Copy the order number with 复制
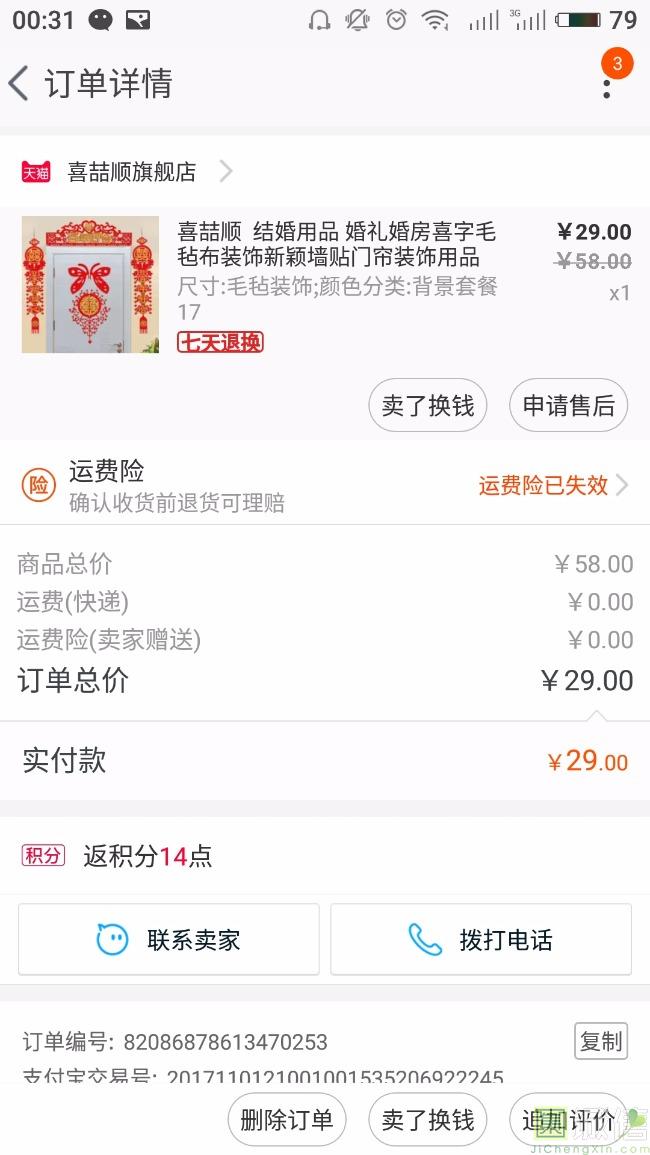 [601, 1041]
